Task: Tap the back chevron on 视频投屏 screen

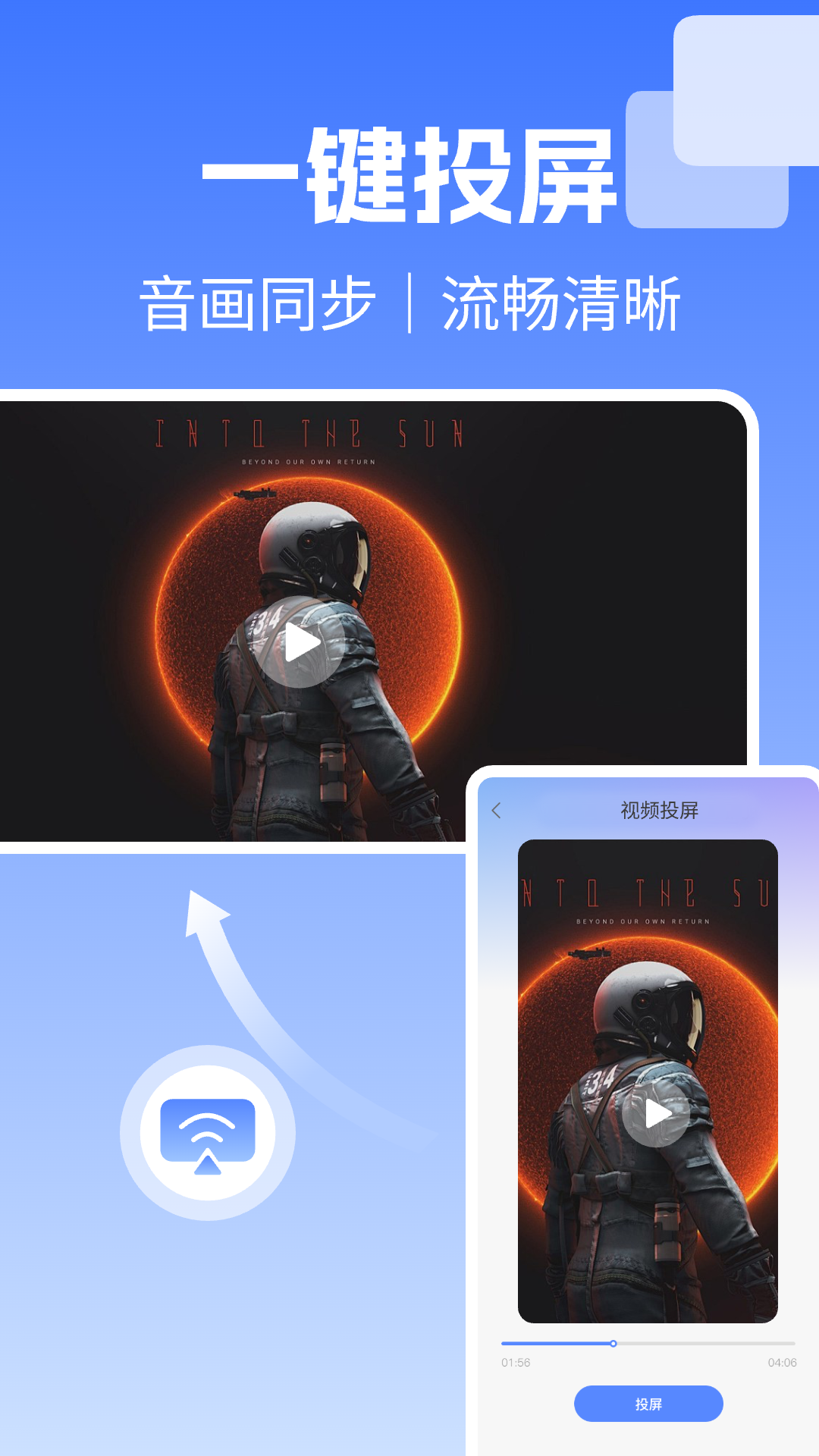Action: click(497, 811)
